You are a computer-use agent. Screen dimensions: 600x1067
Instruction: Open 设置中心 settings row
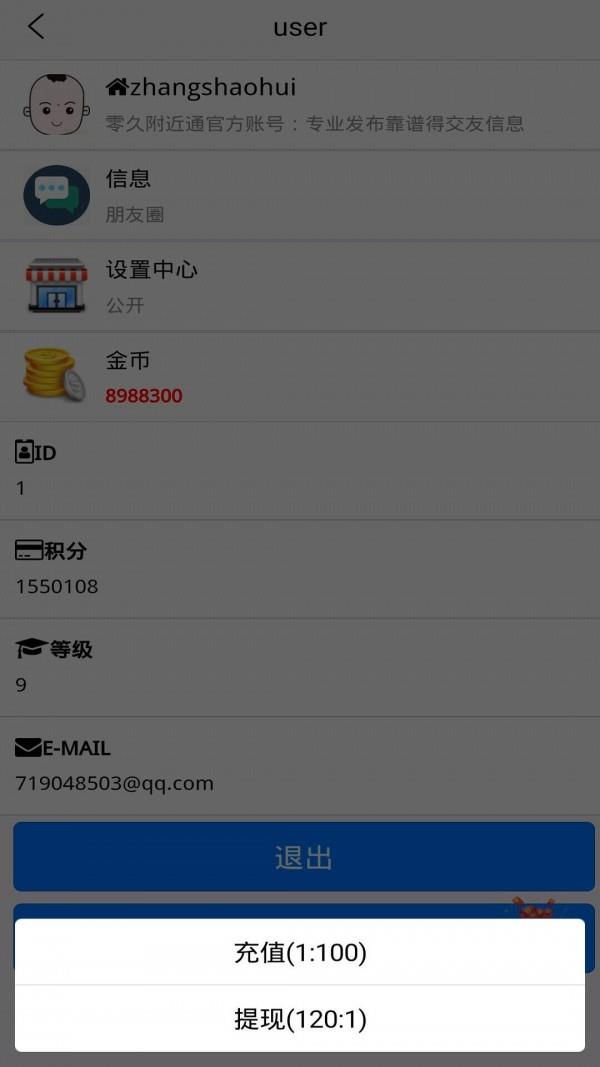point(300,286)
